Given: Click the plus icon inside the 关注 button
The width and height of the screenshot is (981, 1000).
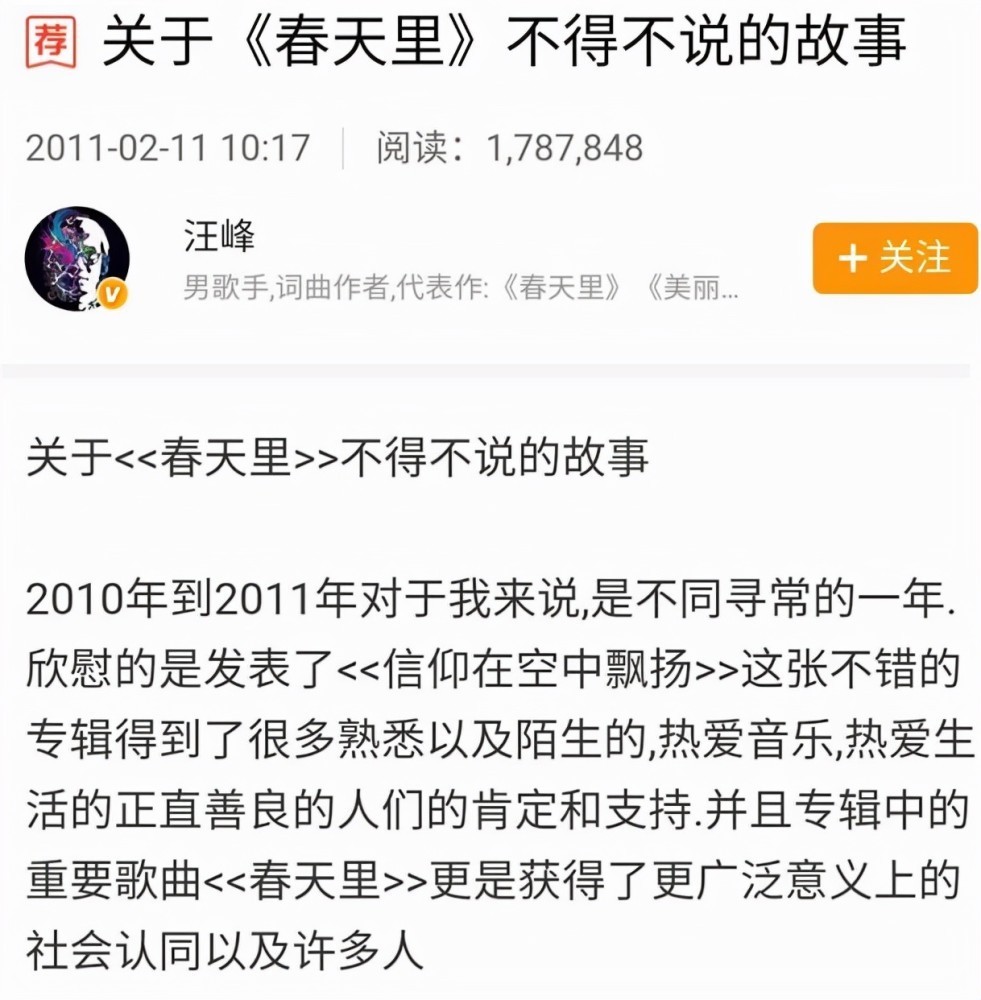Looking at the screenshot, I should point(852,258).
